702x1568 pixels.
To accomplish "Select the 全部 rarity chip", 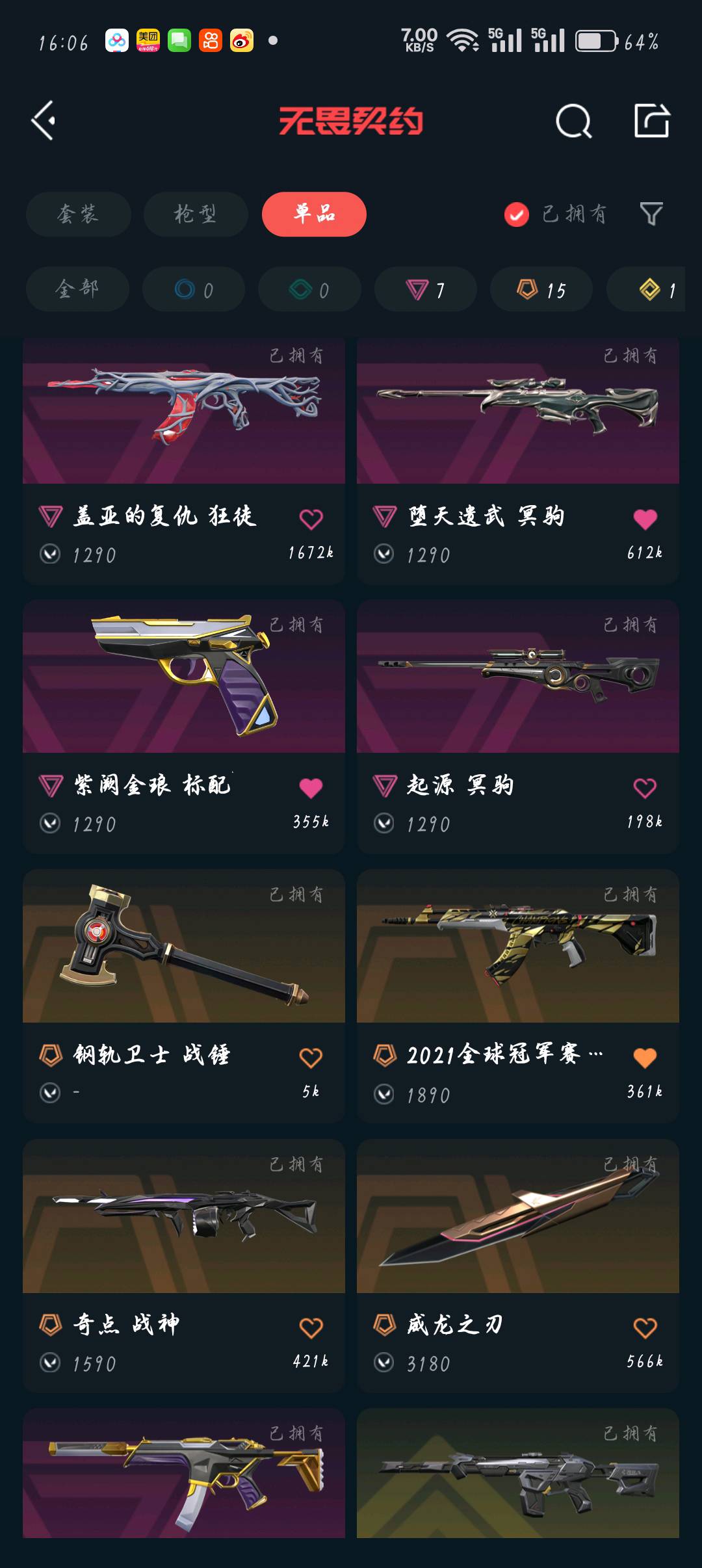I will tap(77, 289).
